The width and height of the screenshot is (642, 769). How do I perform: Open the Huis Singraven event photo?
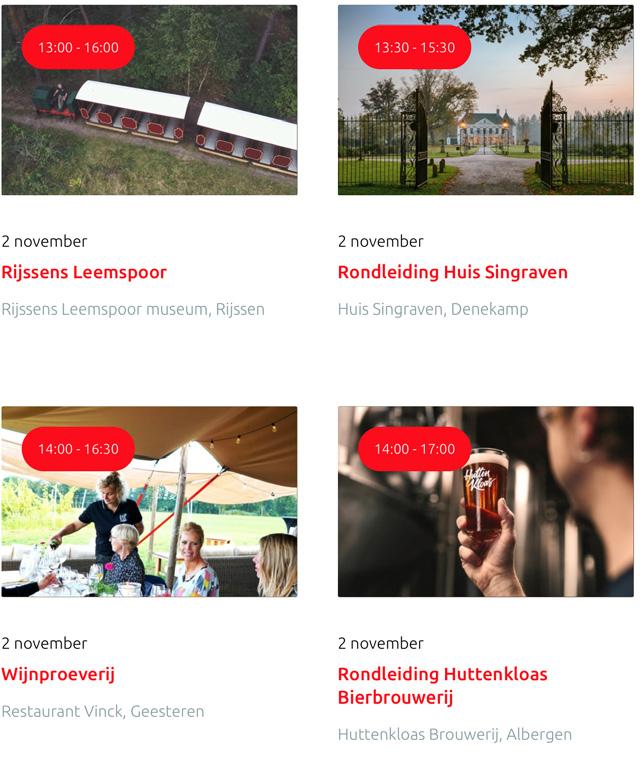[485, 120]
